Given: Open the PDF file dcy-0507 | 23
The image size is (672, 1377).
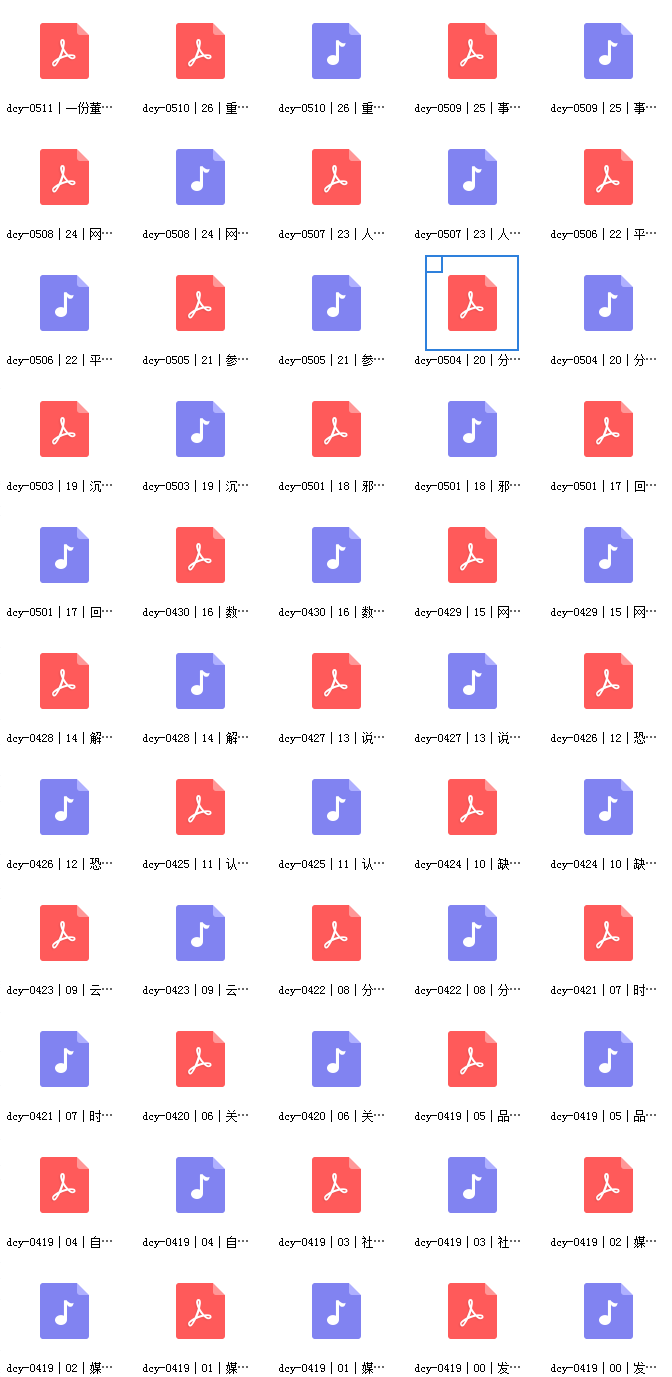Looking at the screenshot, I should point(336,177).
